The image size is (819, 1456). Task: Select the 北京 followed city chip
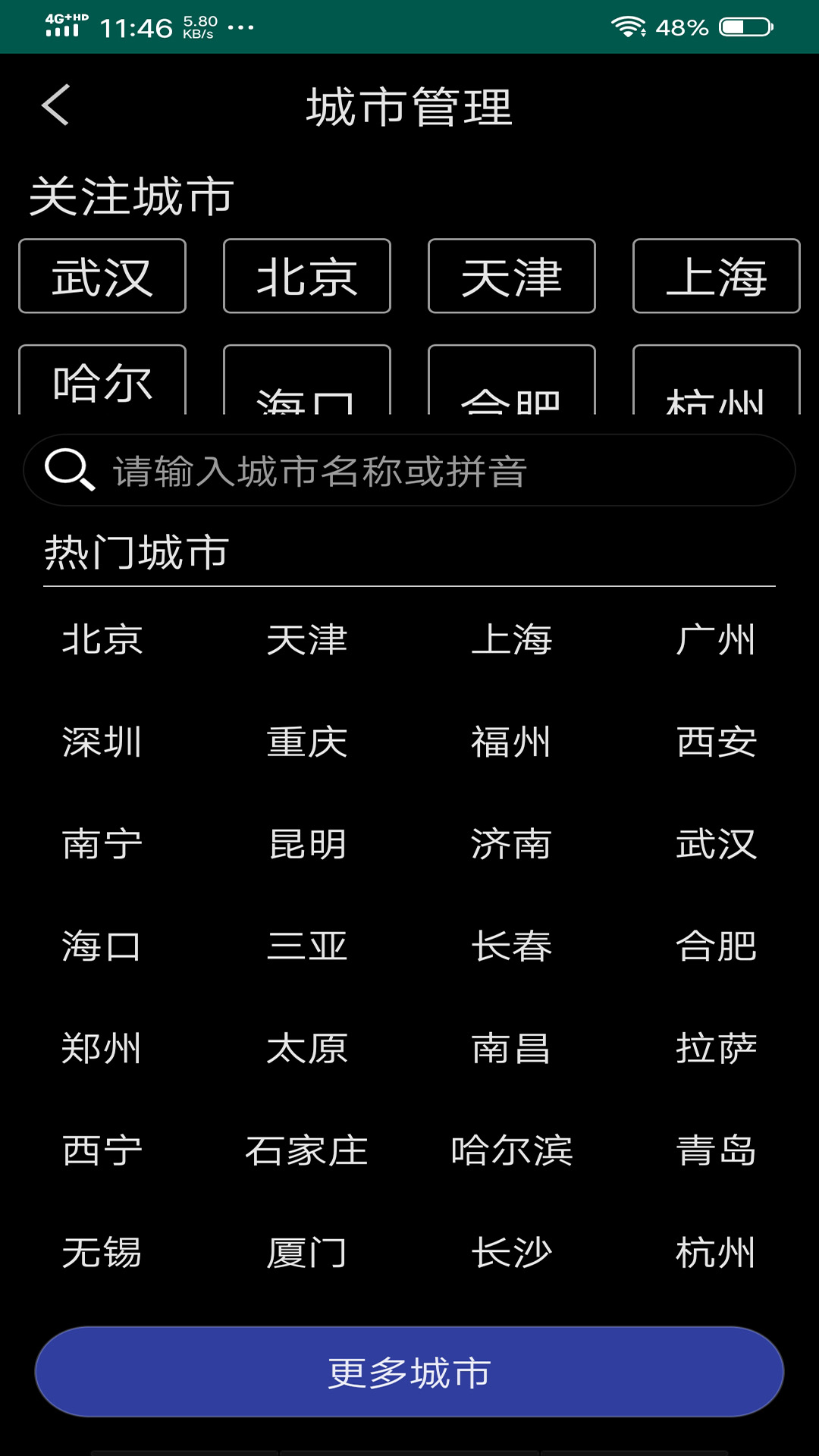tap(306, 275)
